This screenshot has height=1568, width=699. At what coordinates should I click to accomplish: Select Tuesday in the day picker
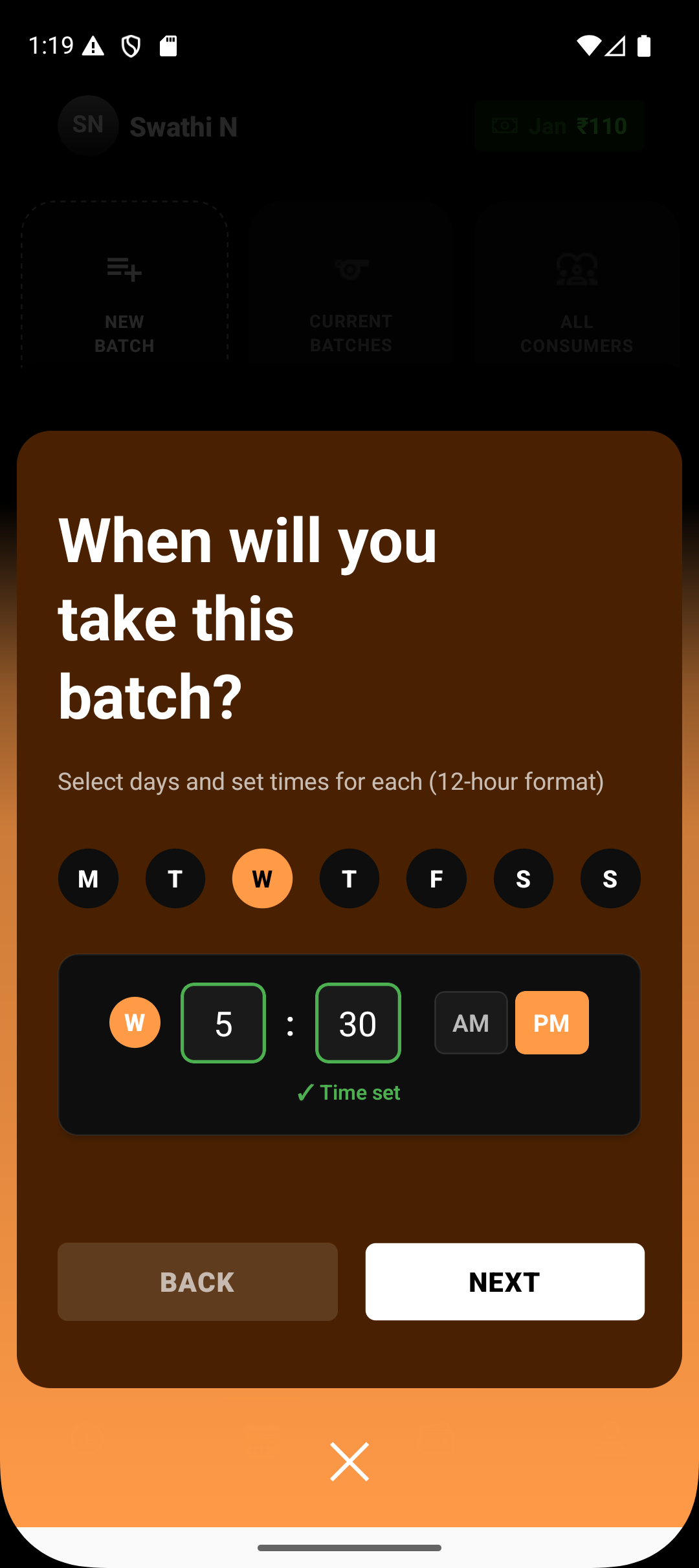coord(175,878)
